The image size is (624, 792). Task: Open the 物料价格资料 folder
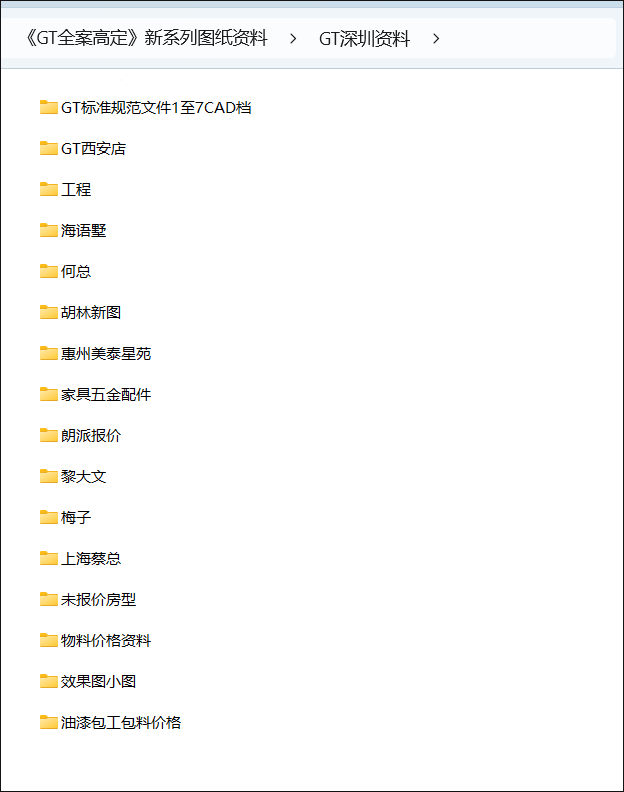tap(105, 641)
